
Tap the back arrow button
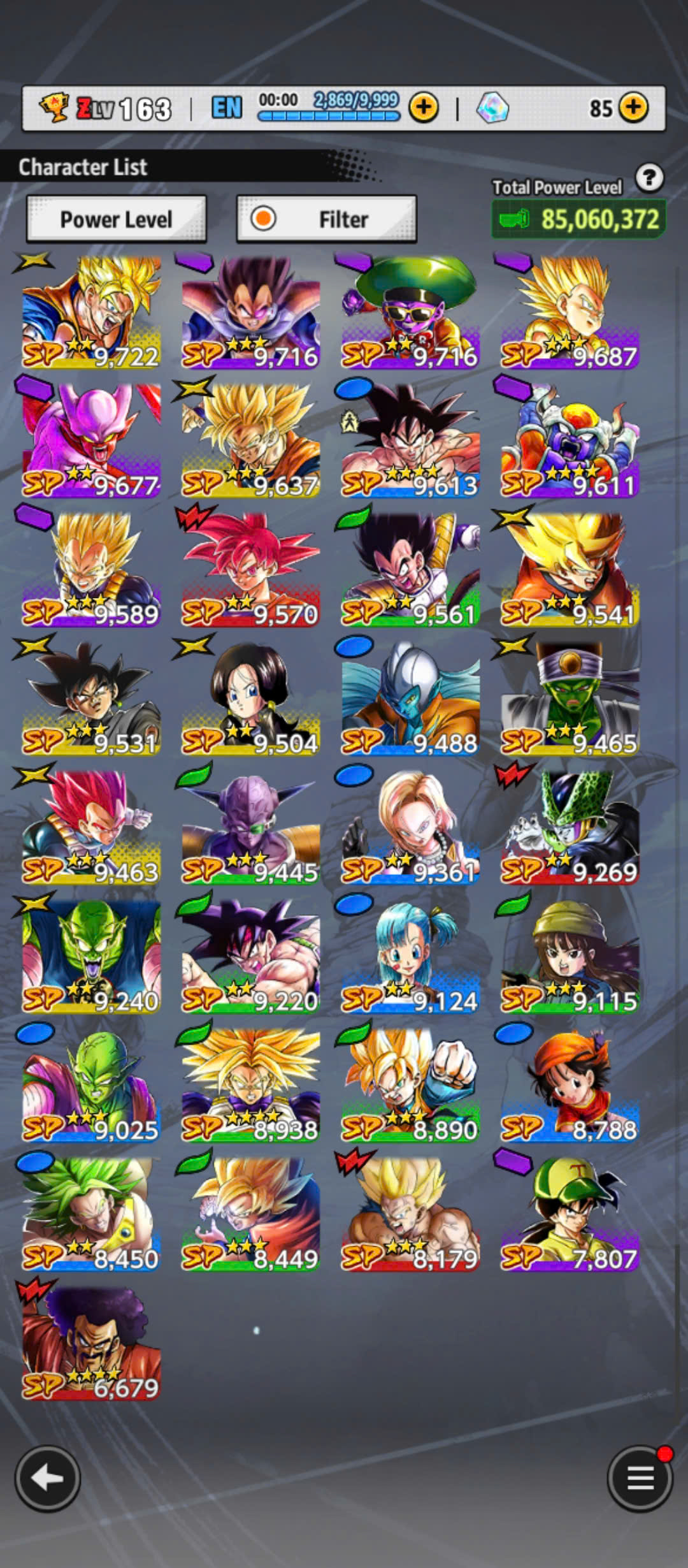click(48, 1479)
